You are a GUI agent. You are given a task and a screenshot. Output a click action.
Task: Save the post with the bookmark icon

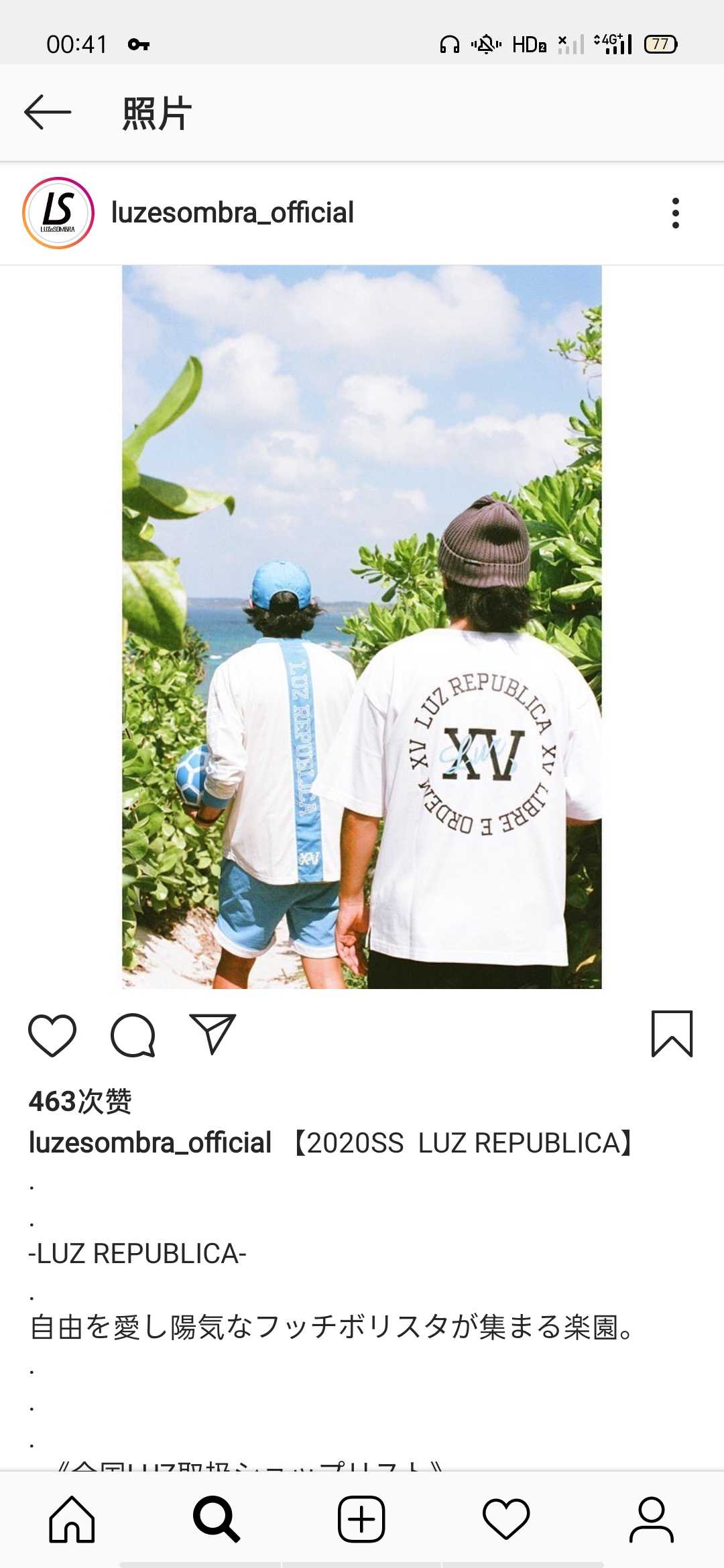(x=672, y=1034)
